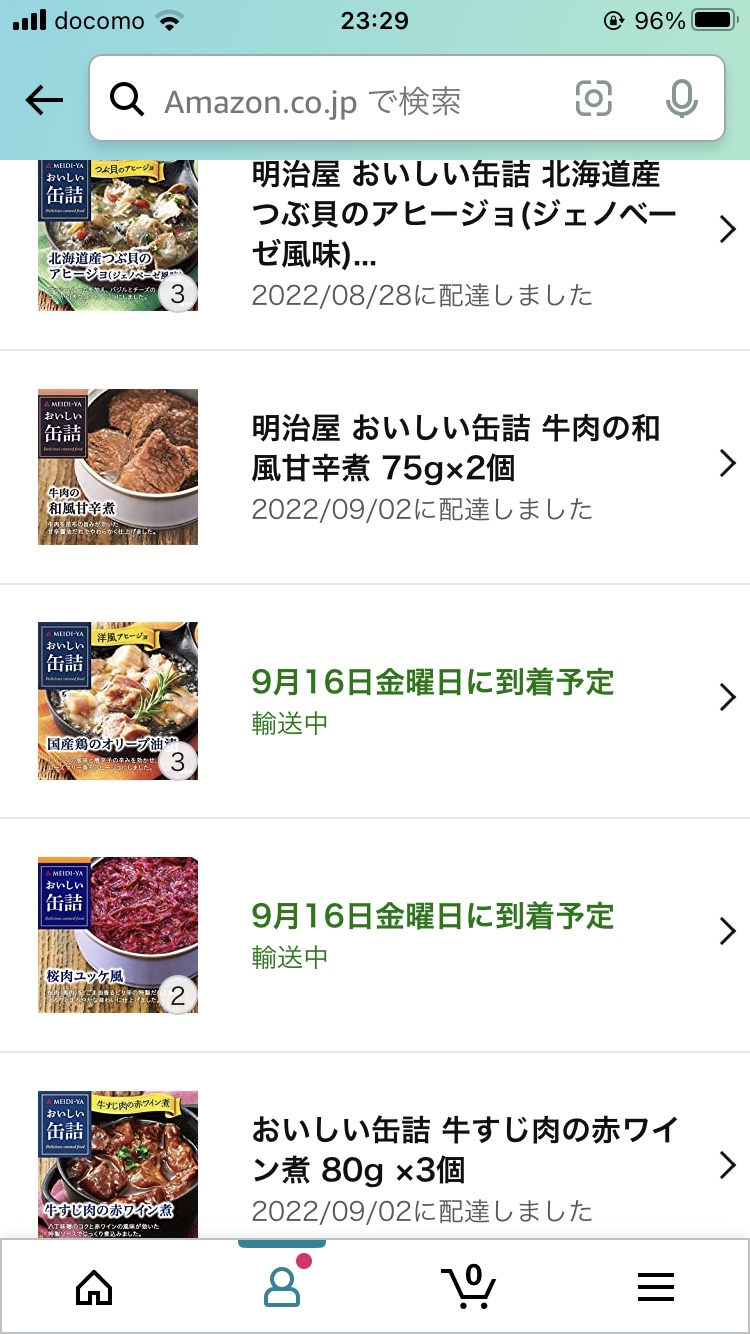Tap the Amazon.co.jp search field

(340, 100)
